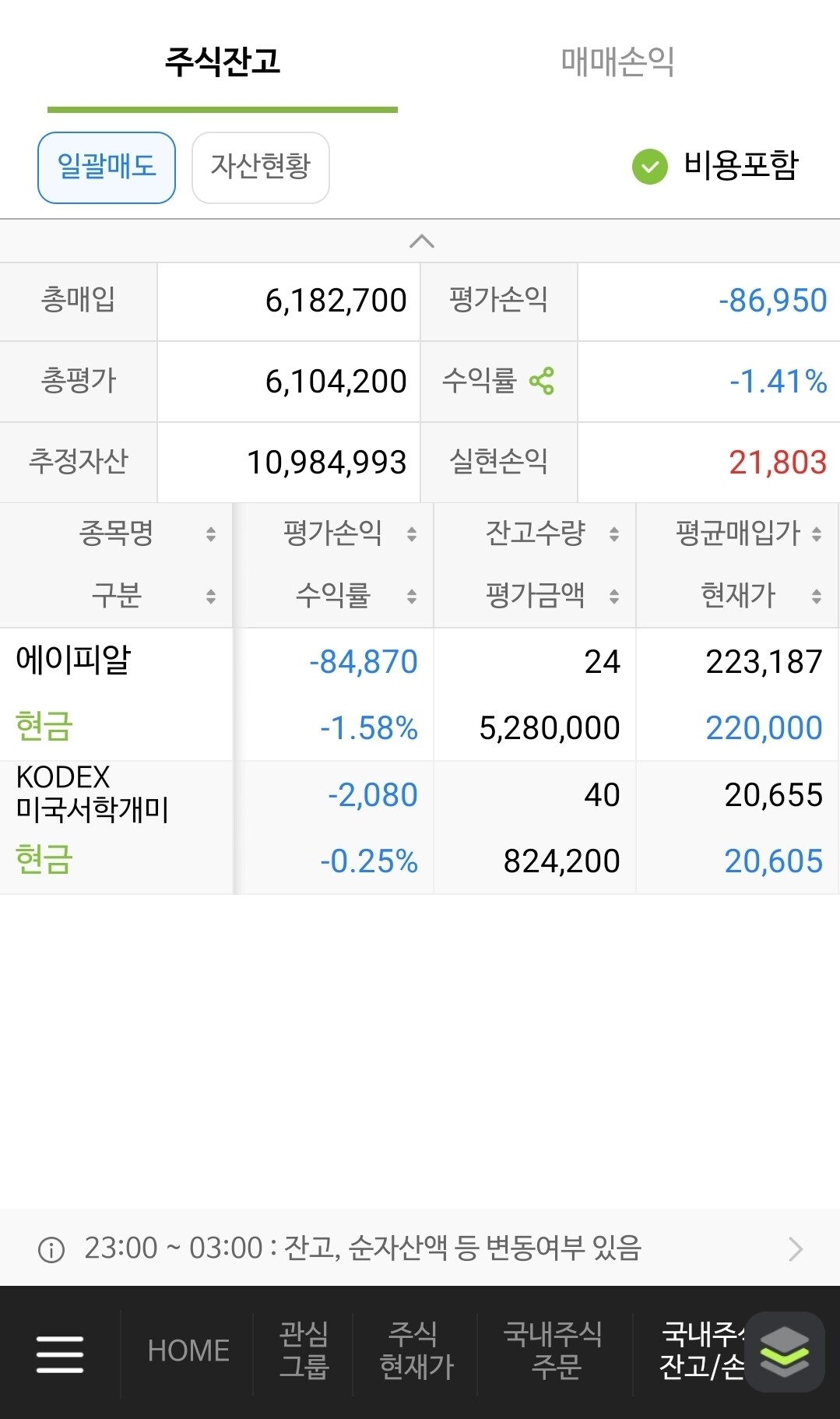The width and height of the screenshot is (840, 1419).
Task: Collapse the summary panel with the up chevron
Action: (x=421, y=241)
